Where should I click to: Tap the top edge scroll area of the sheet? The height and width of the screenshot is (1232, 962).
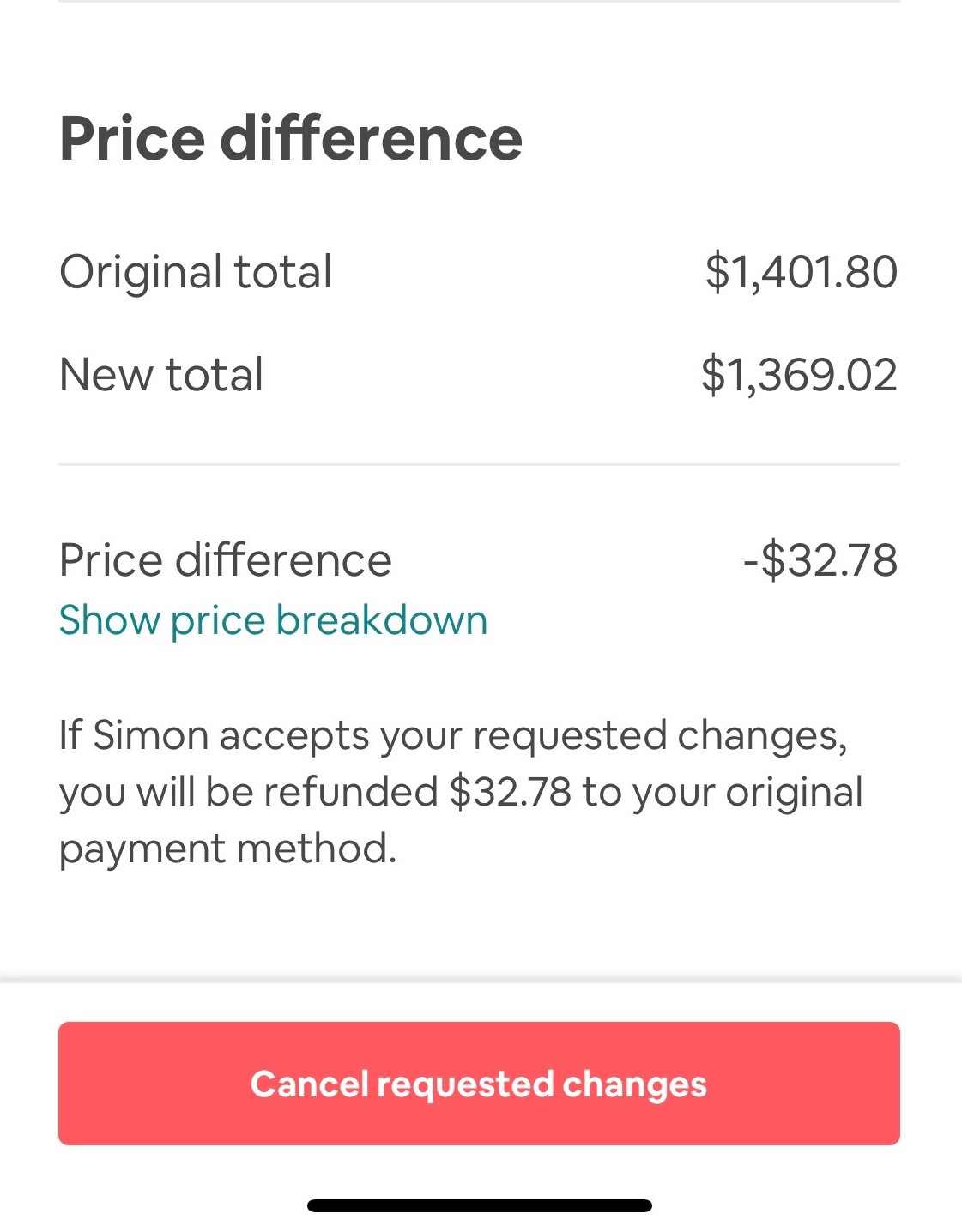(481, 7)
